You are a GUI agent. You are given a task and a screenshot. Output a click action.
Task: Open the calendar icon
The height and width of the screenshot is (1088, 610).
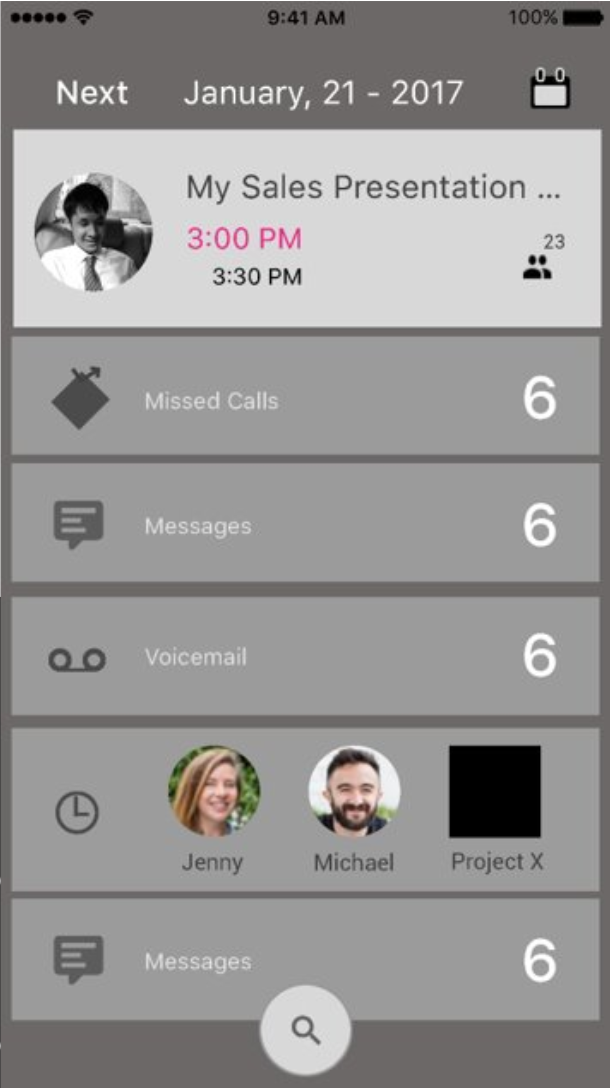coord(549,89)
